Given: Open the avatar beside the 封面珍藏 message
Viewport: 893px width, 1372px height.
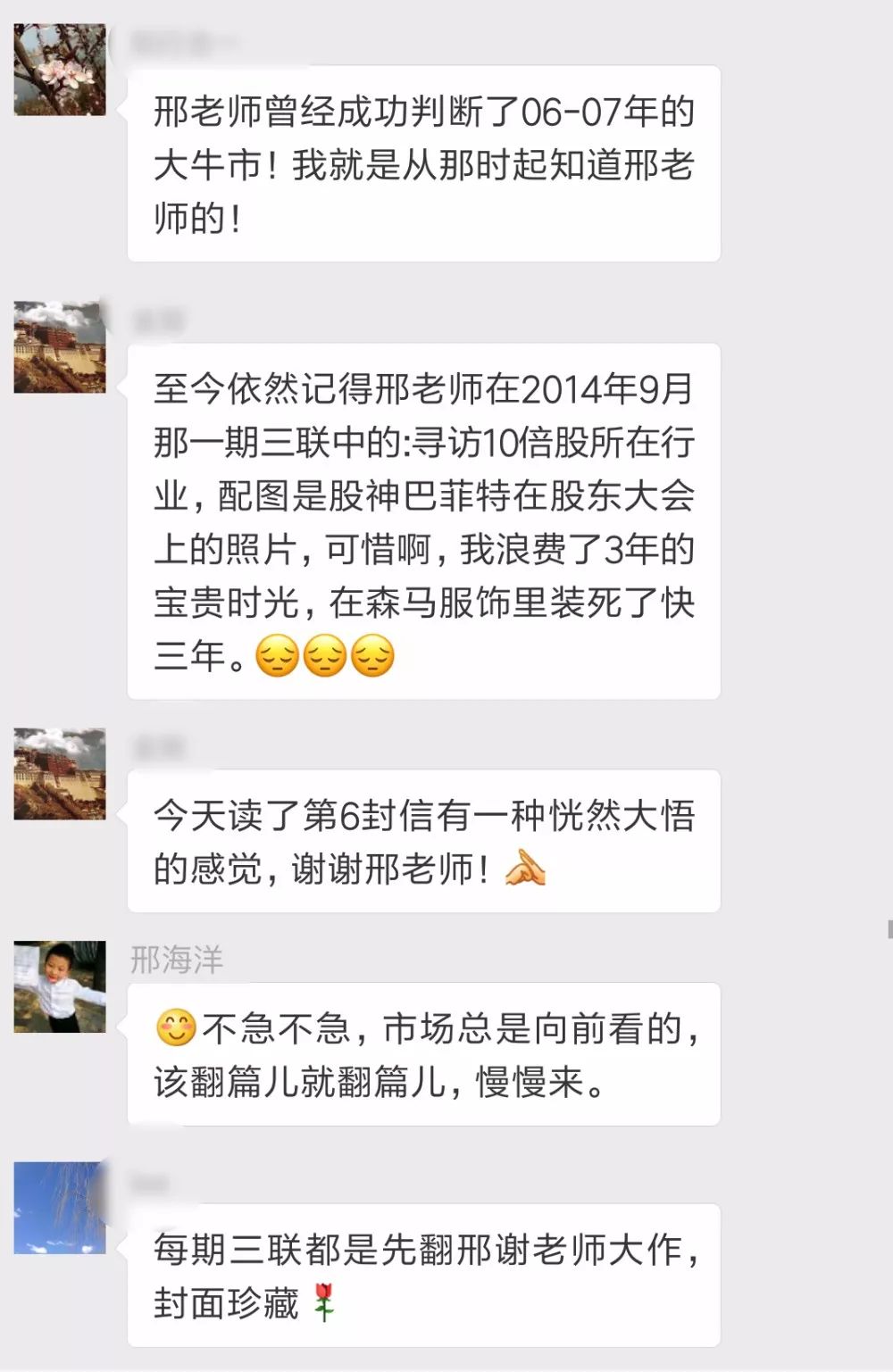Looking at the screenshot, I should [x=60, y=1208].
